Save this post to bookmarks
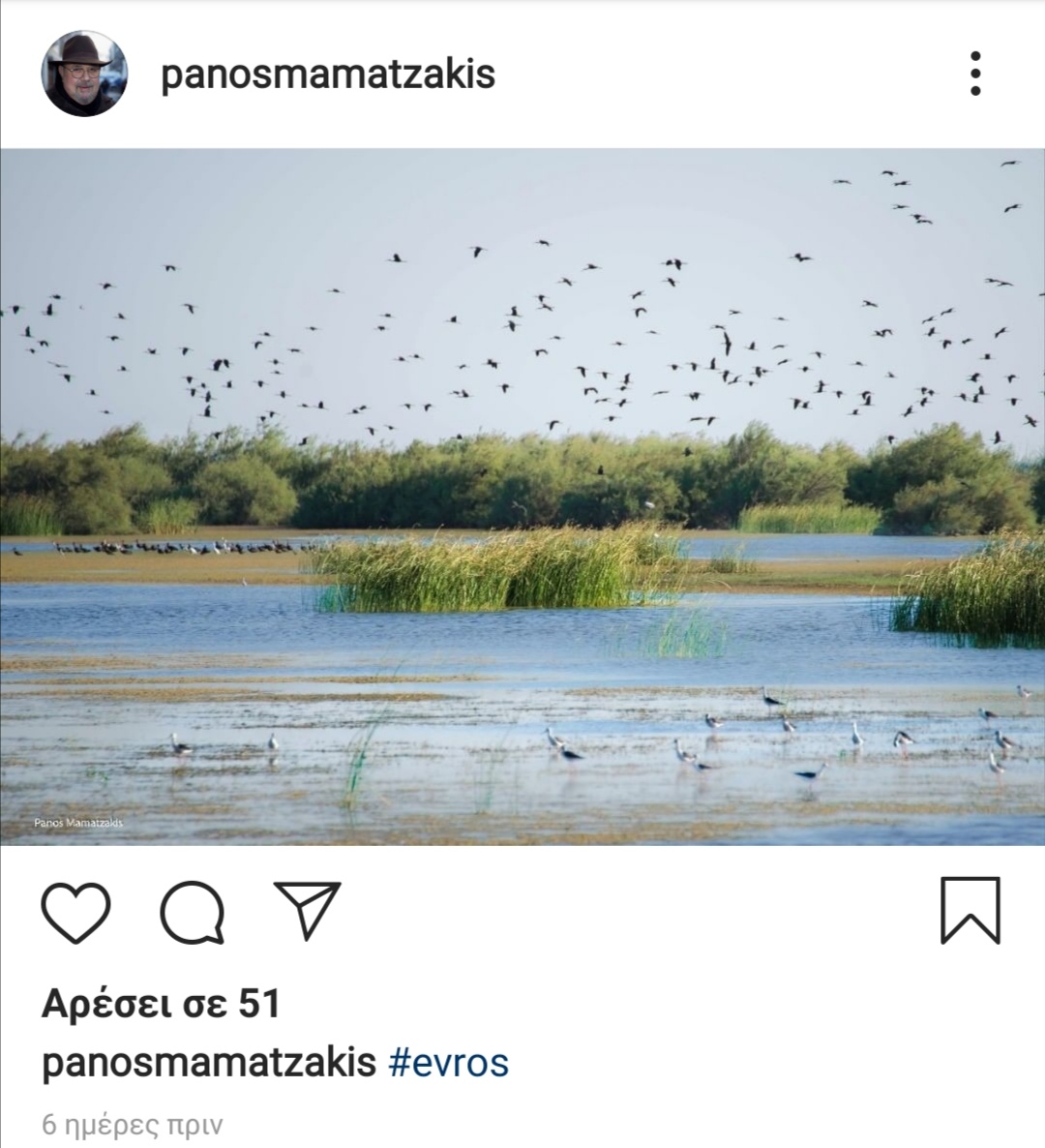Viewport: 1045px width, 1148px height. 970,910
